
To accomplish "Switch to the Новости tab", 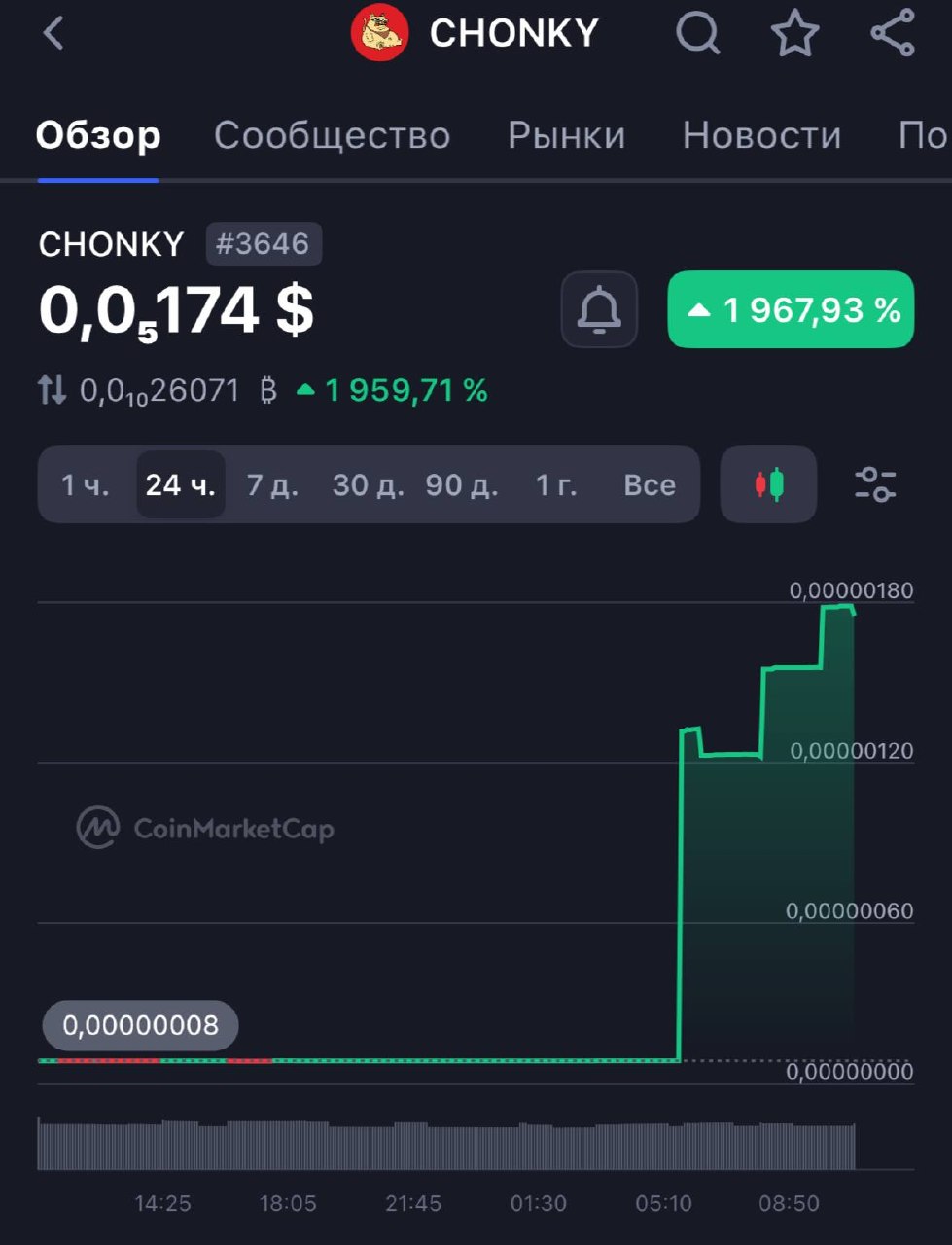I will tap(761, 135).
